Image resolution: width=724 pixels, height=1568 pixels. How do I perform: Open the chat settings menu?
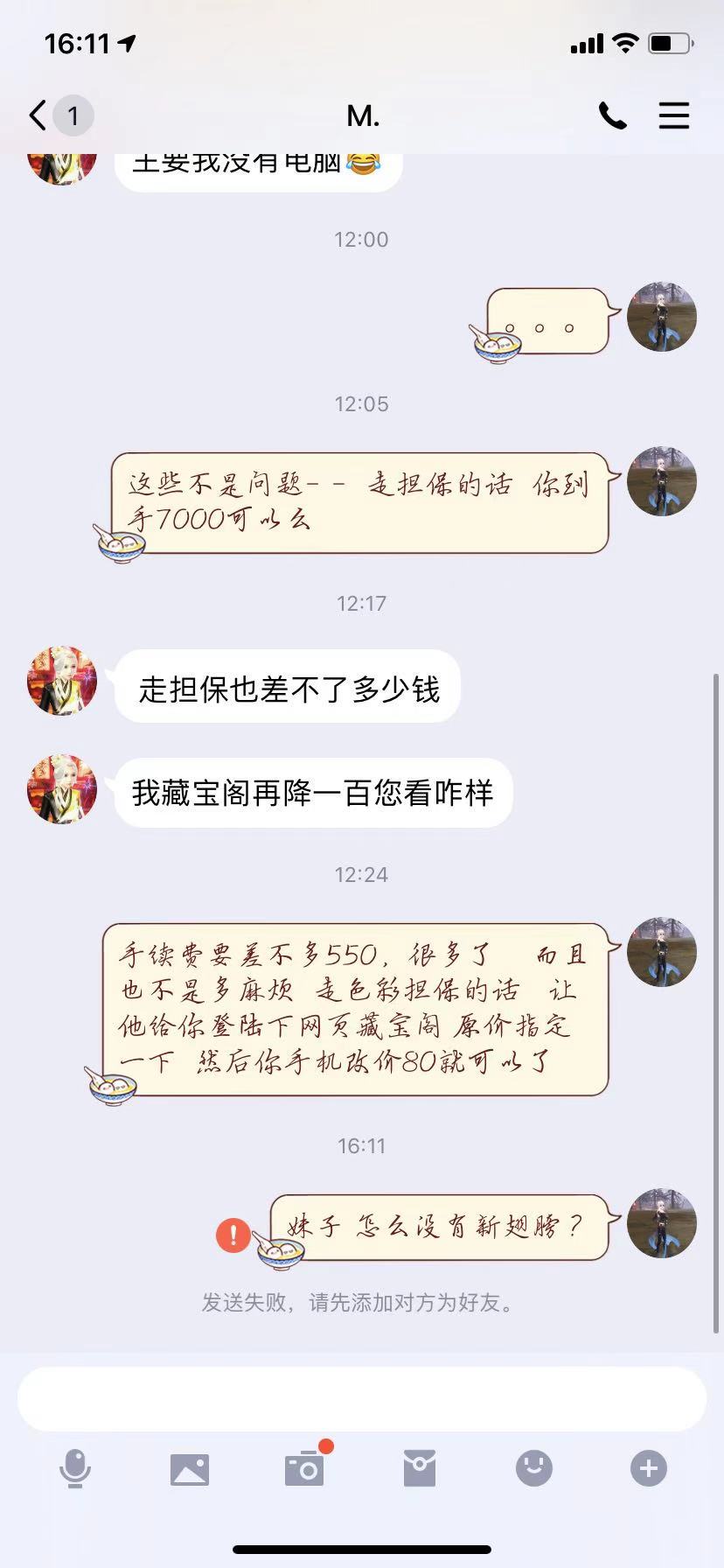click(x=673, y=115)
